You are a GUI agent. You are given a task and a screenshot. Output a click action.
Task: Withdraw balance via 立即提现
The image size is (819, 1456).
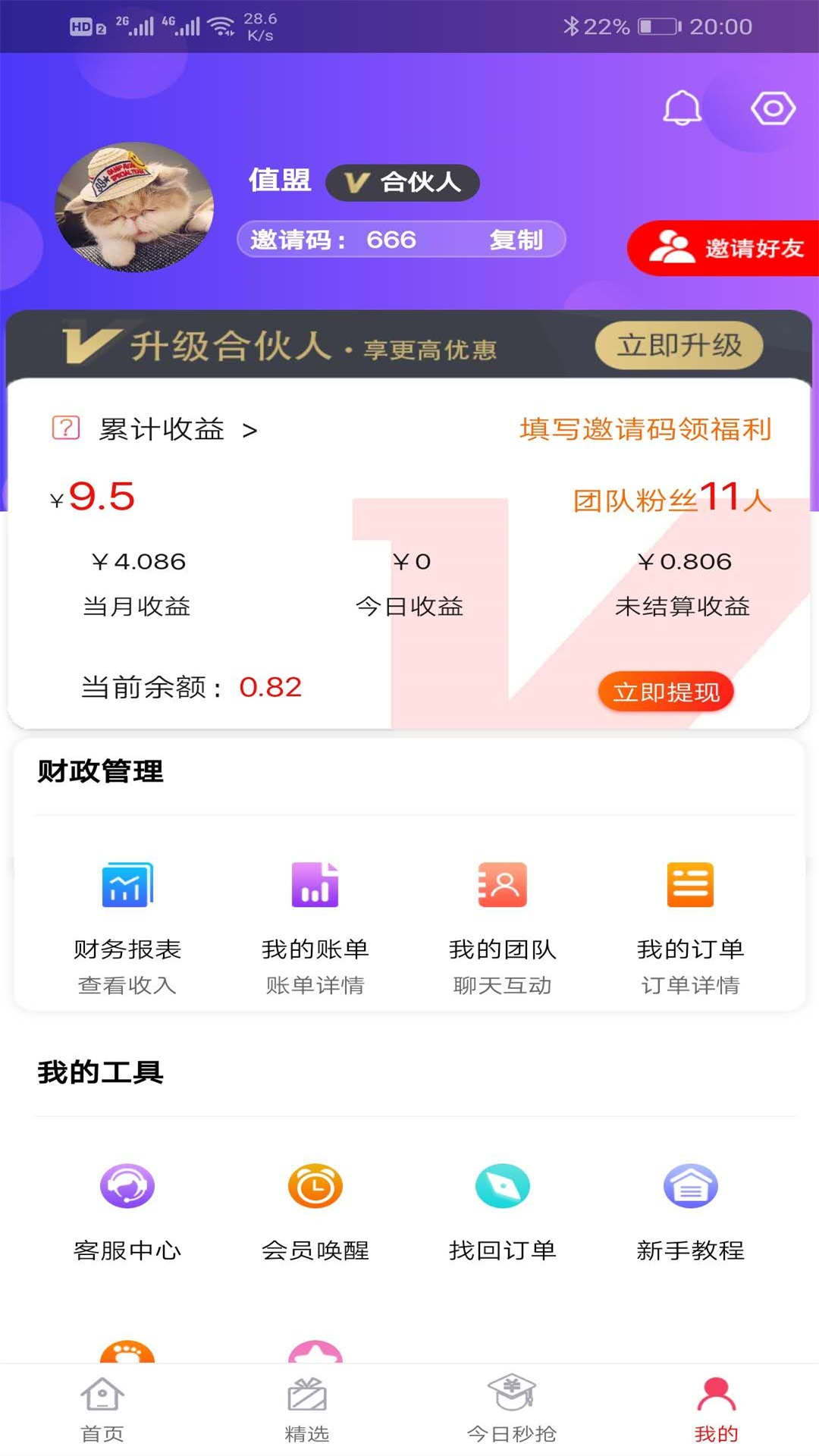tap(665, 691)
